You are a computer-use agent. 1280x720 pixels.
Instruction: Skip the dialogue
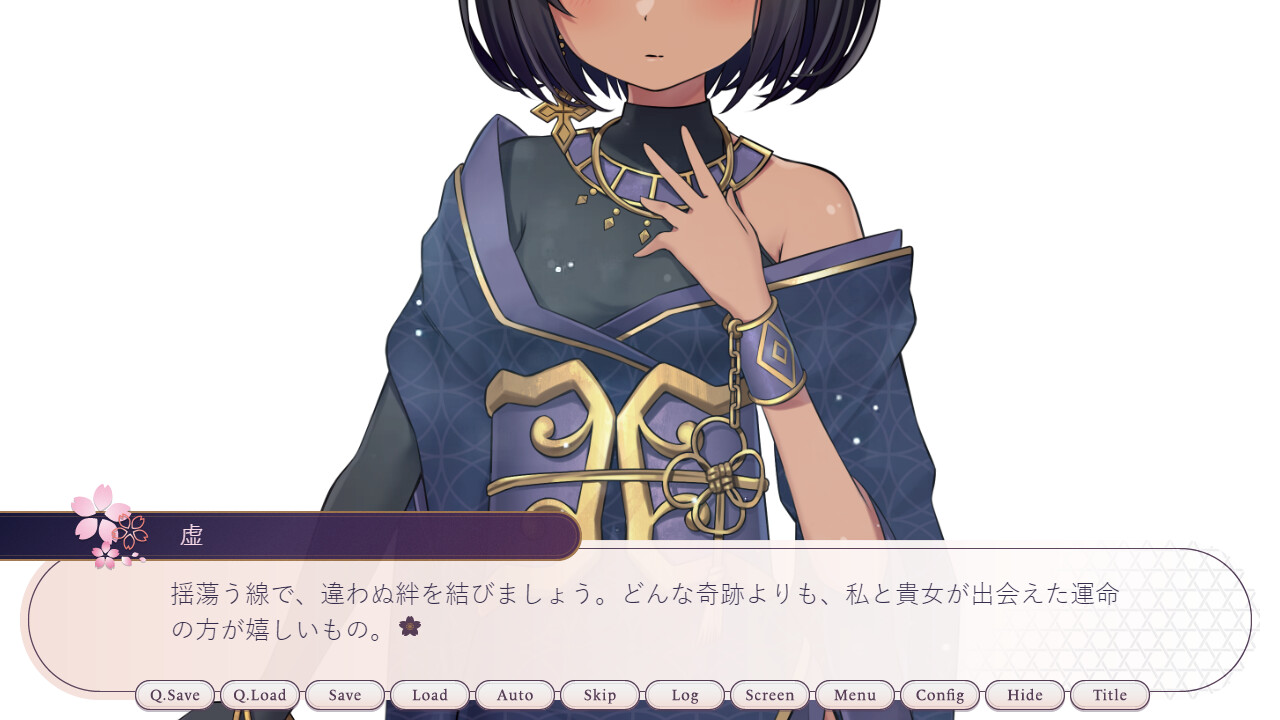pyautogui.click(x=600, y=695)
